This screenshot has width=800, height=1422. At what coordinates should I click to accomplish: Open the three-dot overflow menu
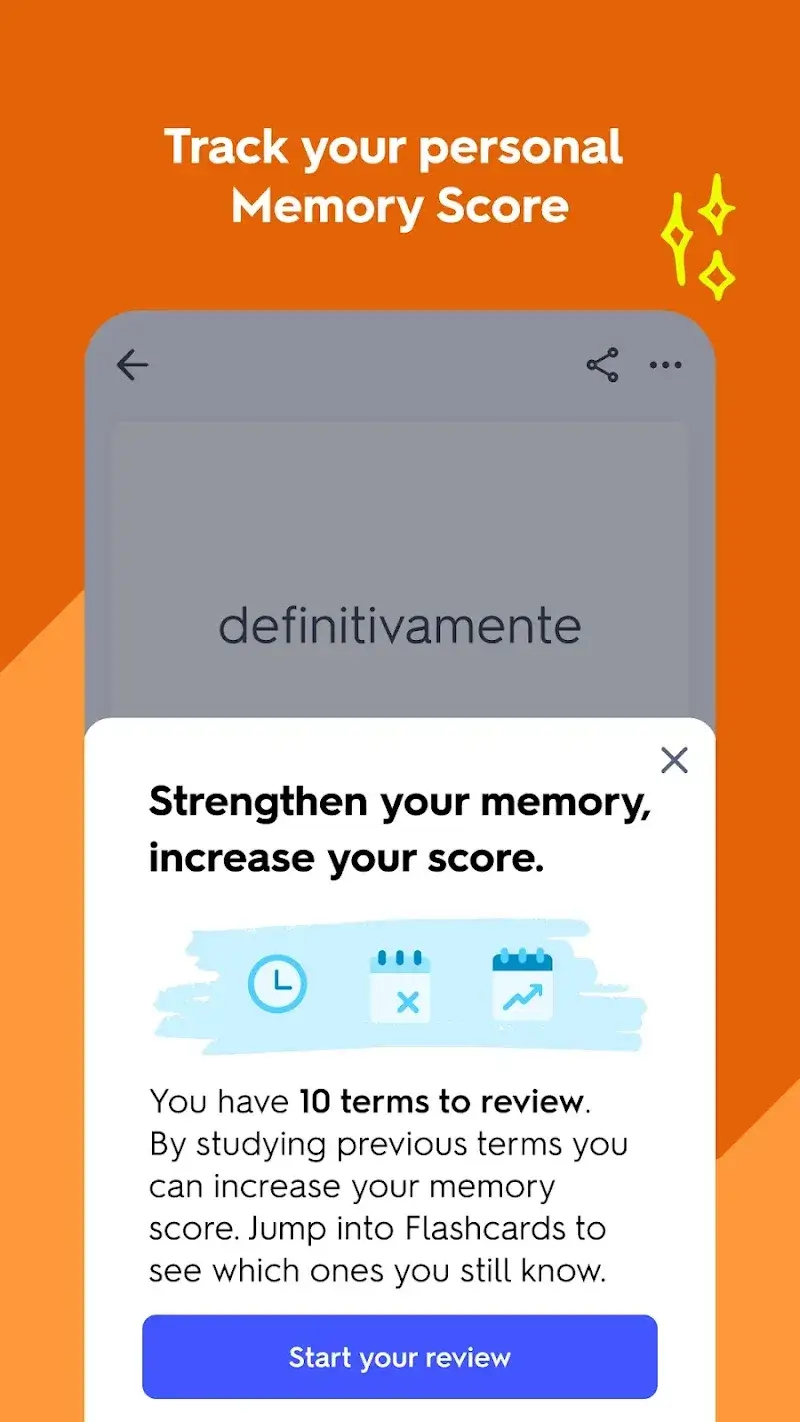pyautogui.click(x=665, y=366)
